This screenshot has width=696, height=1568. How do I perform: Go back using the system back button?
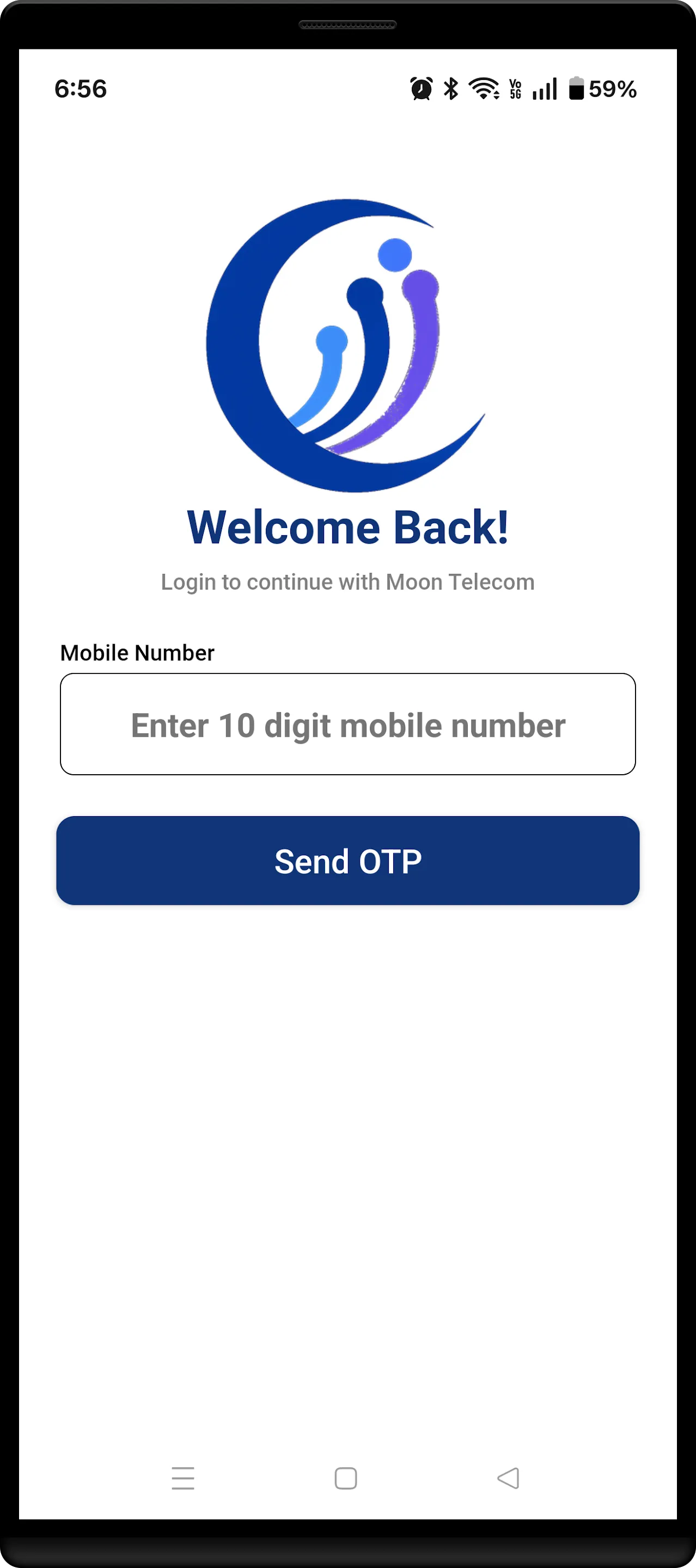pos(509,1478)
